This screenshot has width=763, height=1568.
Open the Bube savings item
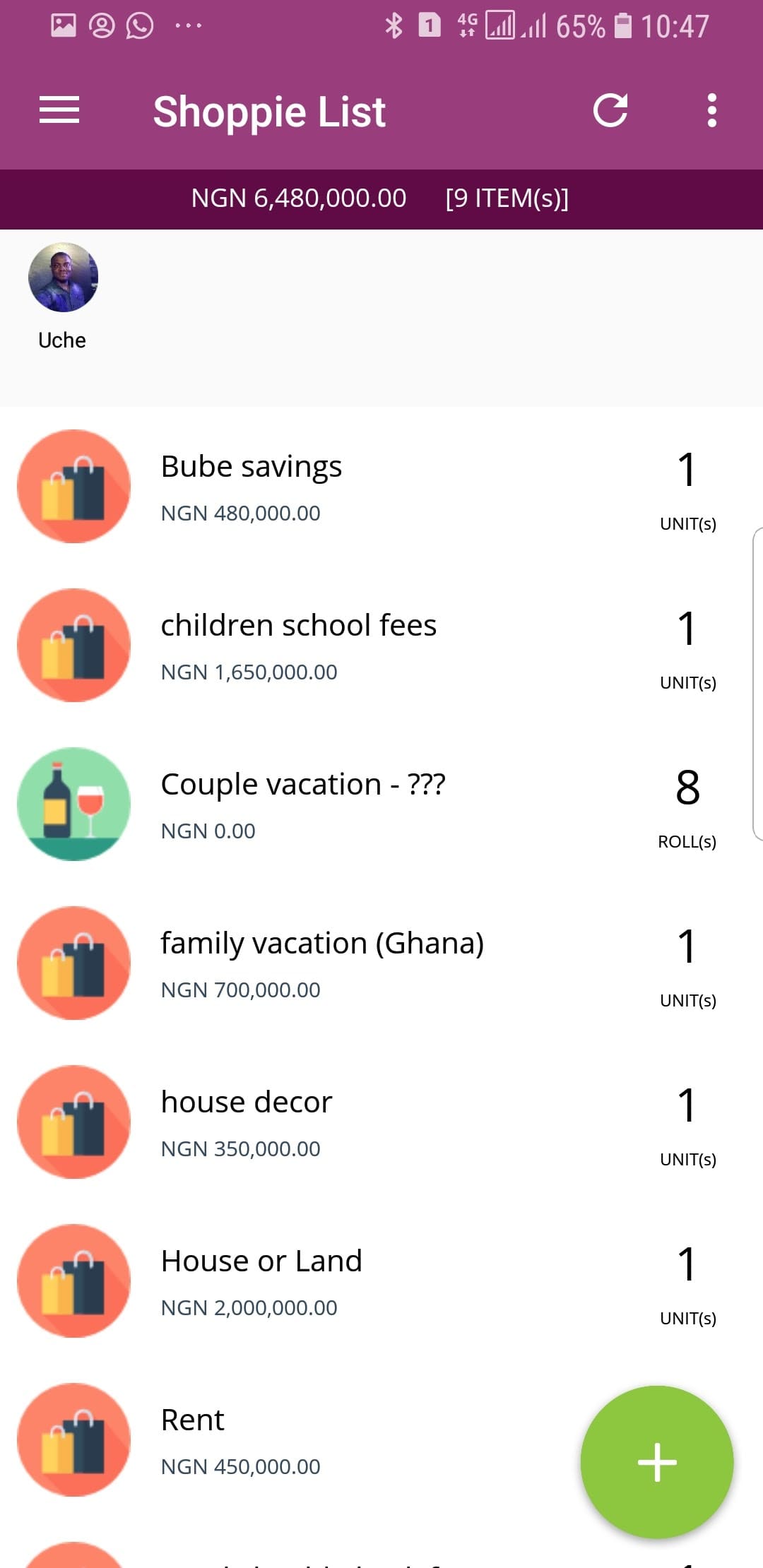coord(381,487)
